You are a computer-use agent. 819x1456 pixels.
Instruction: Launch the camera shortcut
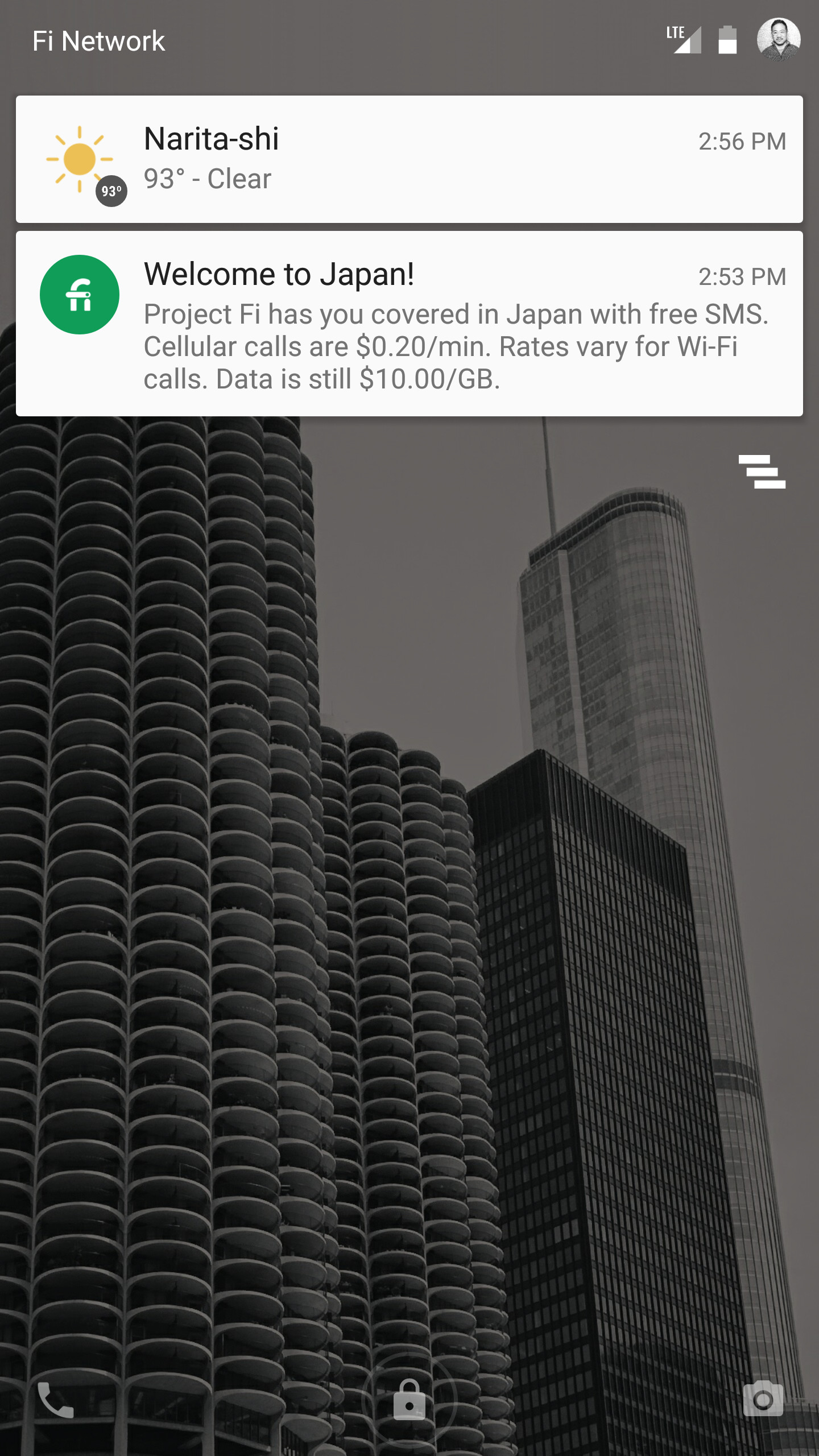763,1399
